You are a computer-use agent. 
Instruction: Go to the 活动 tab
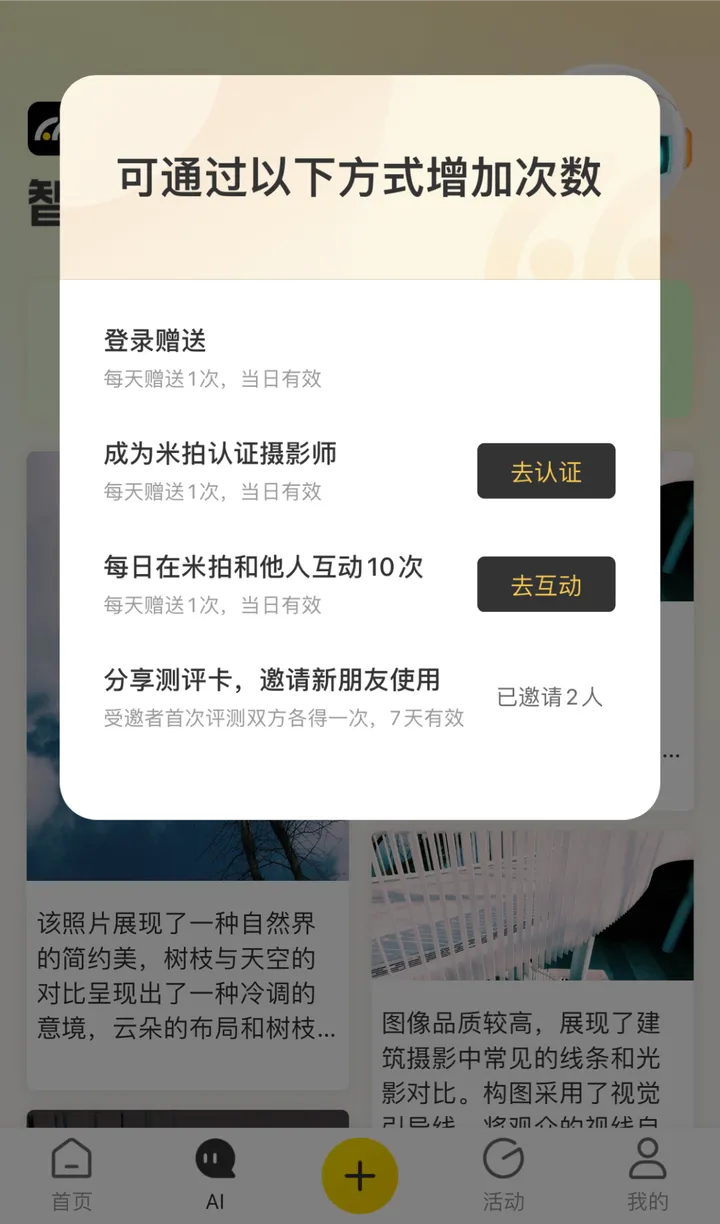pyautogui.click(x=503, y=1174)
